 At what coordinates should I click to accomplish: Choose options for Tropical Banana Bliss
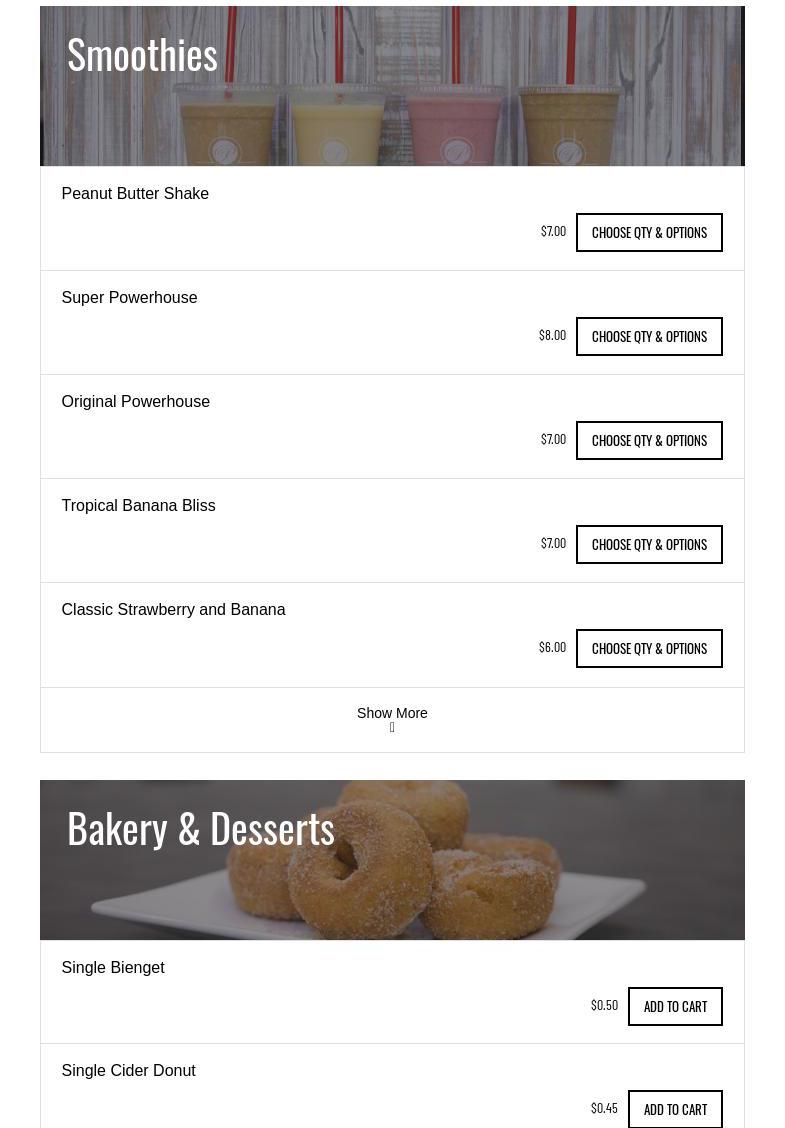point(649,544)
